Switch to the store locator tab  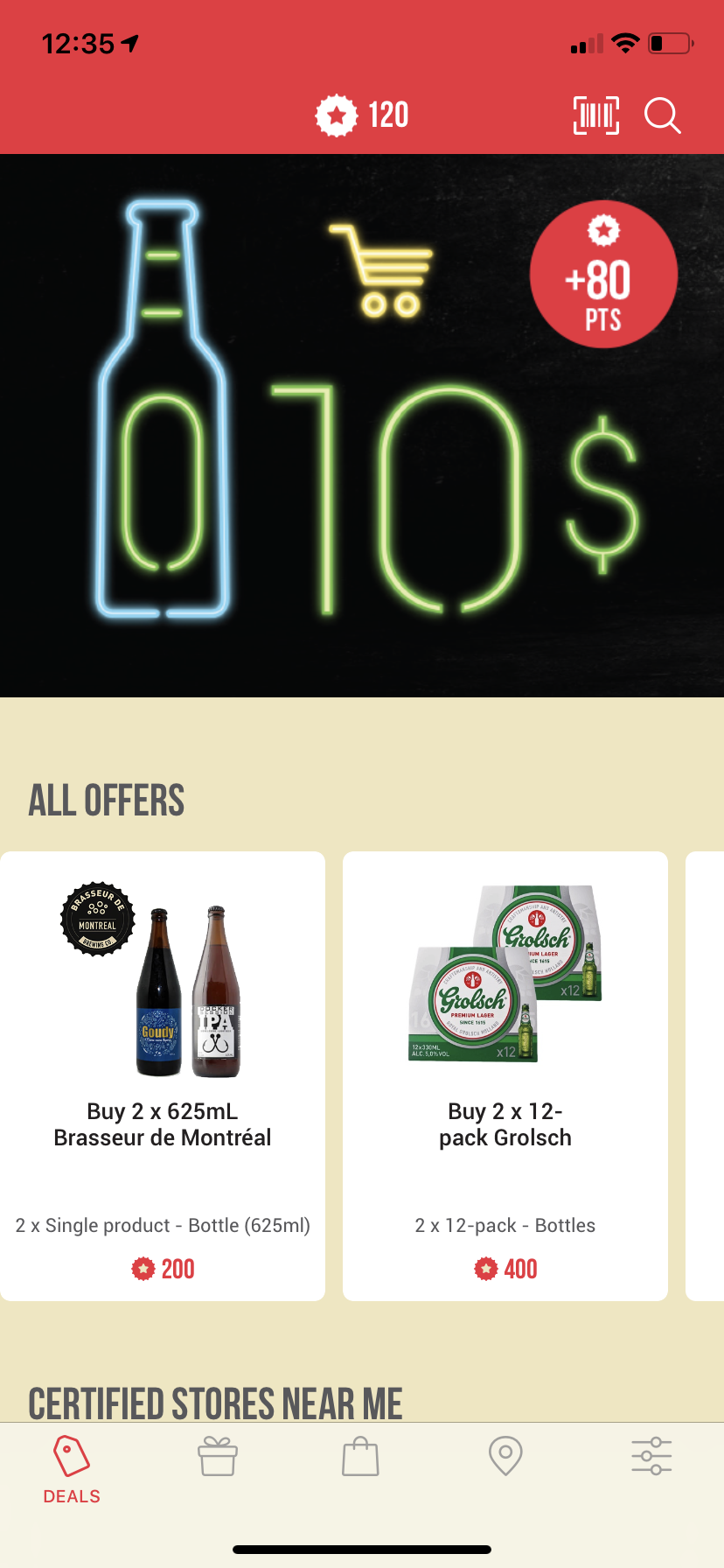[505, 1457]
